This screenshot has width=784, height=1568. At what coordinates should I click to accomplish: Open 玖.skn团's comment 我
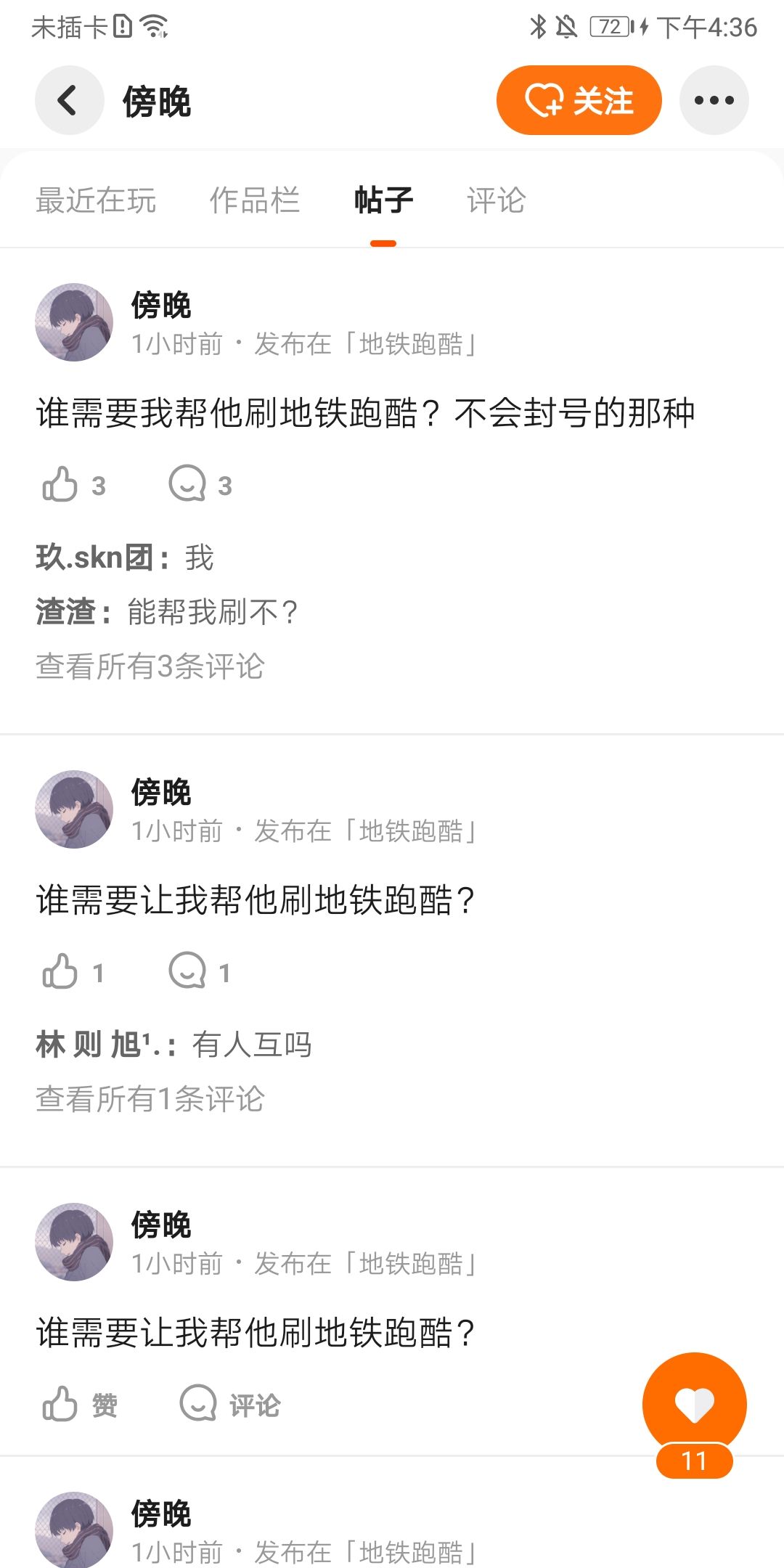coord(125,558)
